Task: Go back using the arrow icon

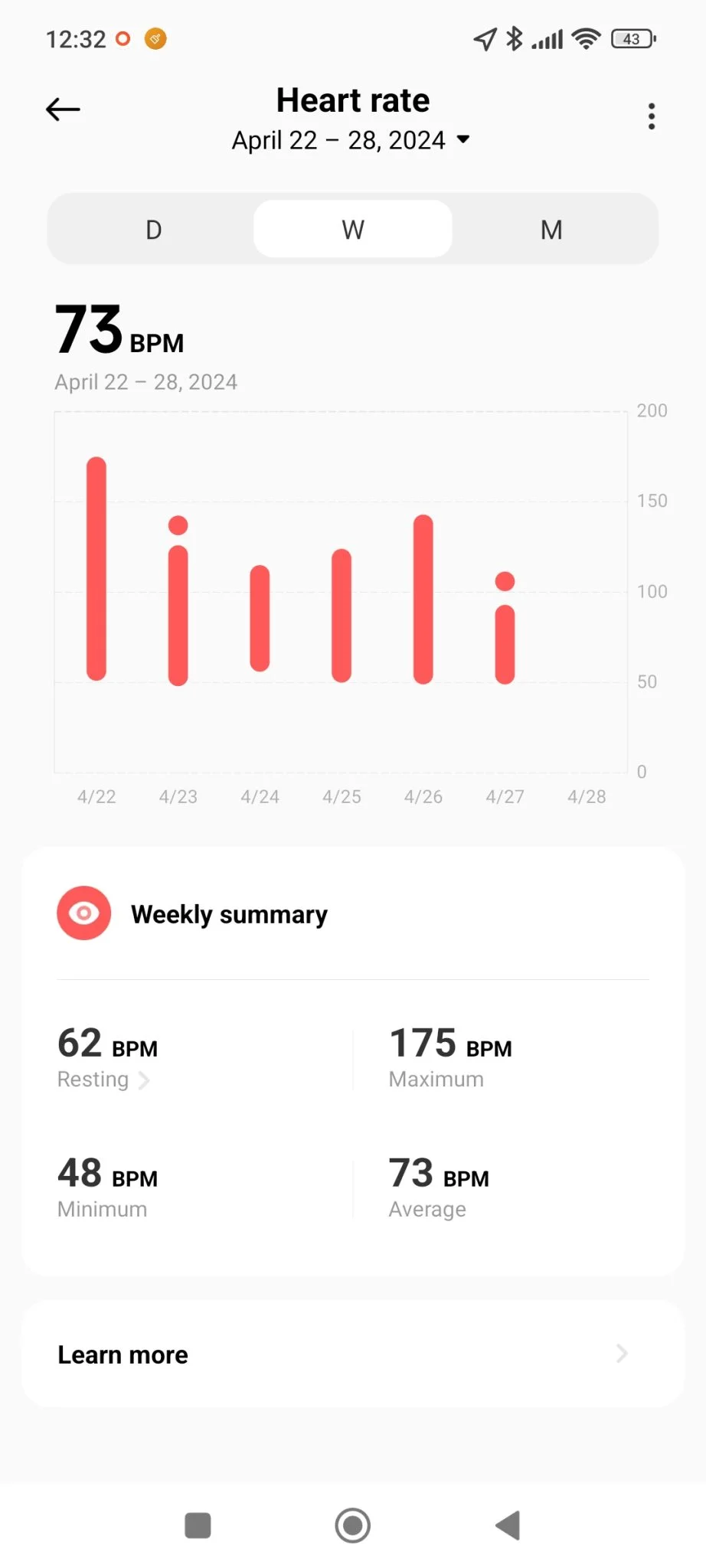Action: 63,109
